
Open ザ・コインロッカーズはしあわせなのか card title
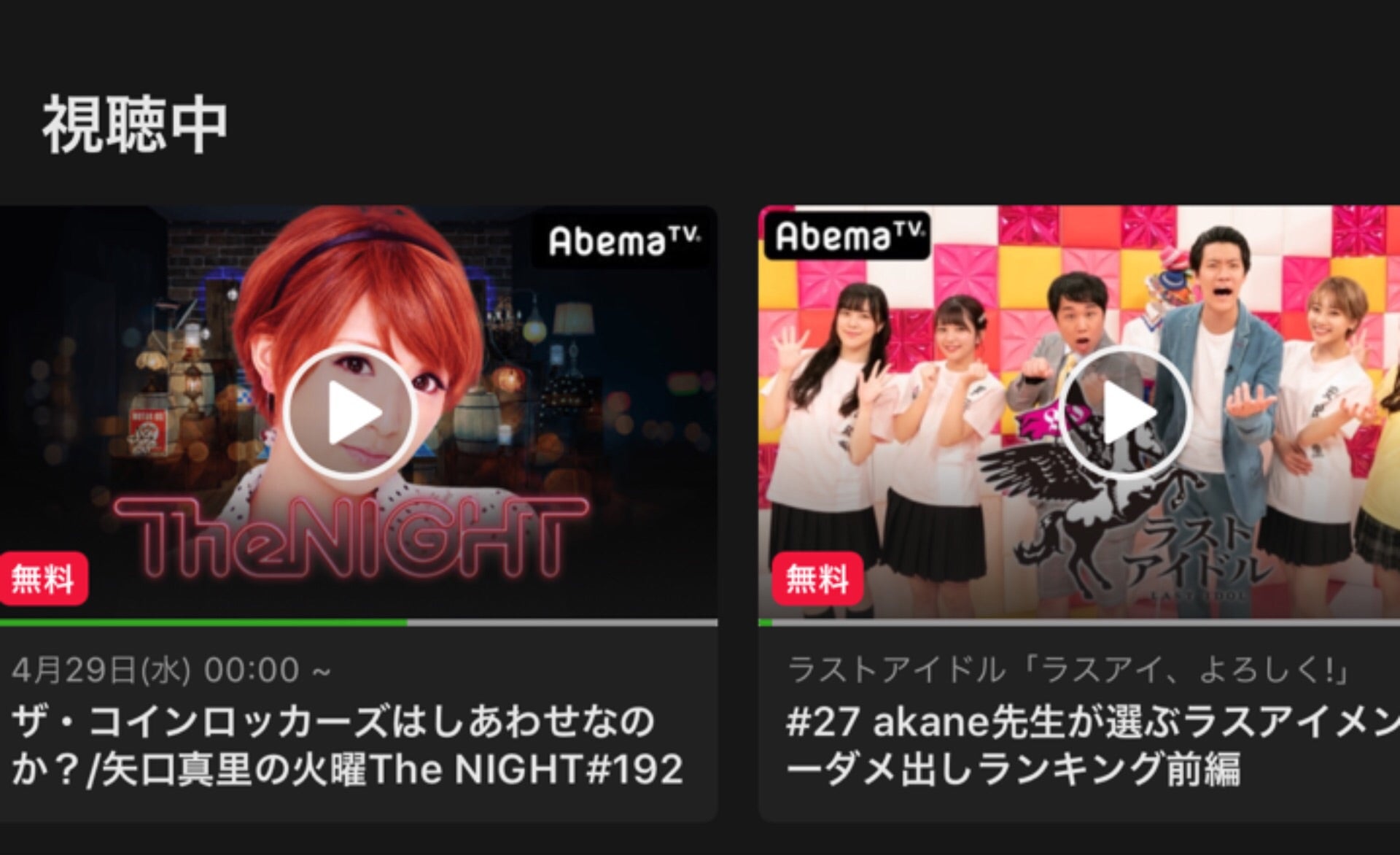(347, 745)
